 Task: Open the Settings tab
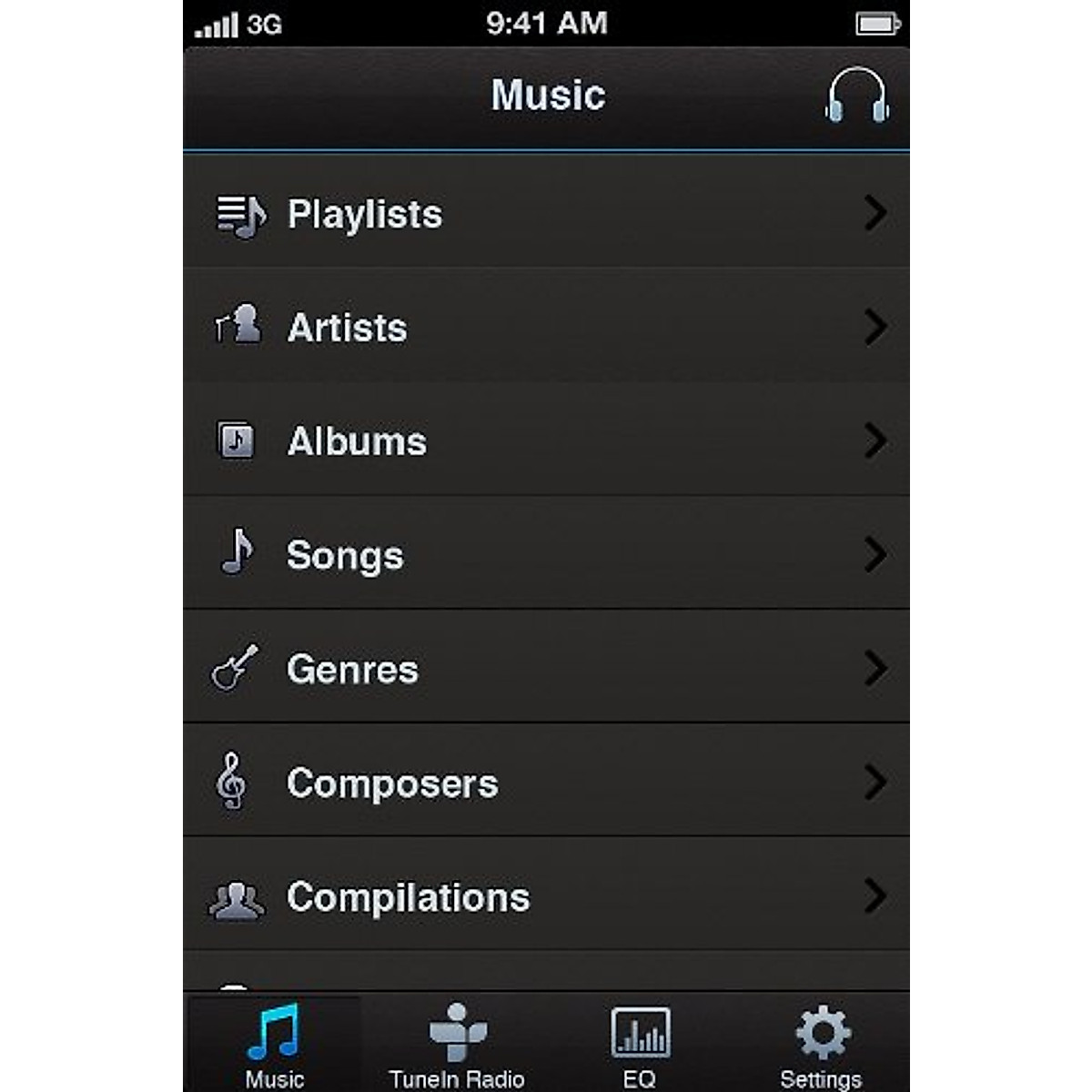tap(821, 1044)
